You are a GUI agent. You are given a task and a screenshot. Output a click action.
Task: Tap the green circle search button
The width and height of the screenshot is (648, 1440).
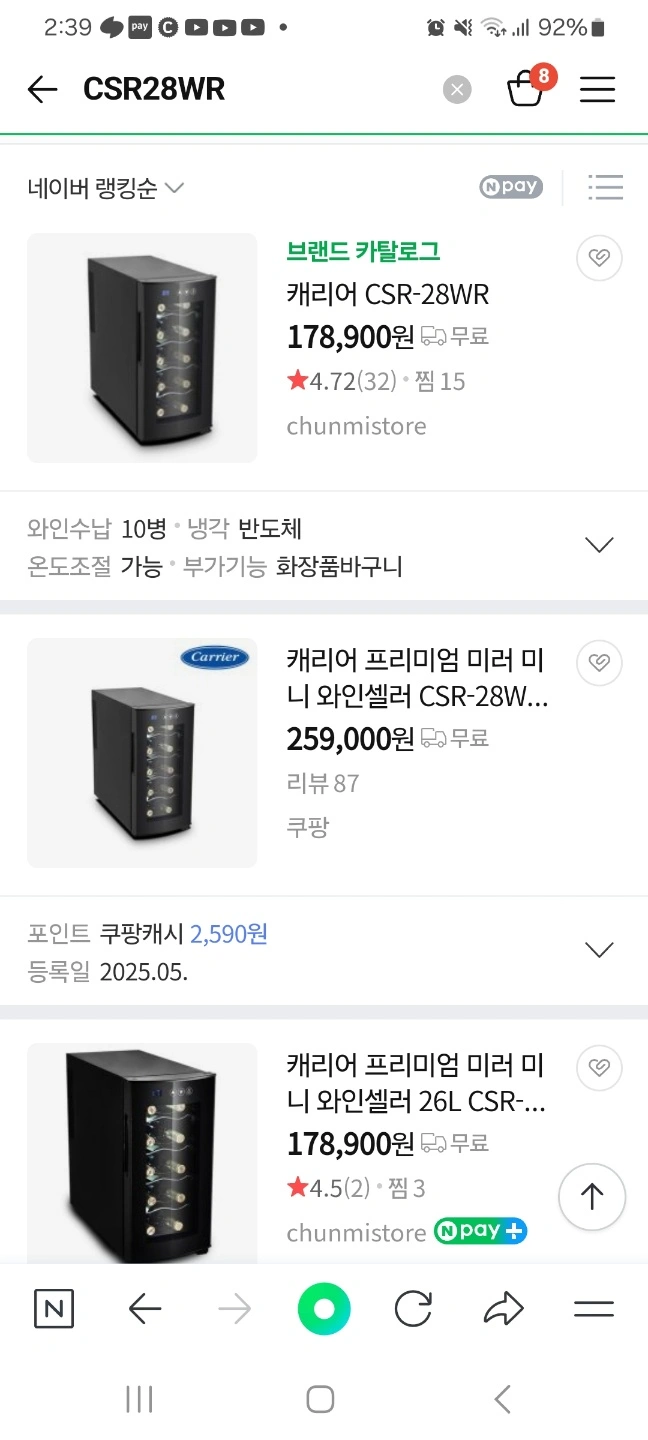pos(324,1309)
